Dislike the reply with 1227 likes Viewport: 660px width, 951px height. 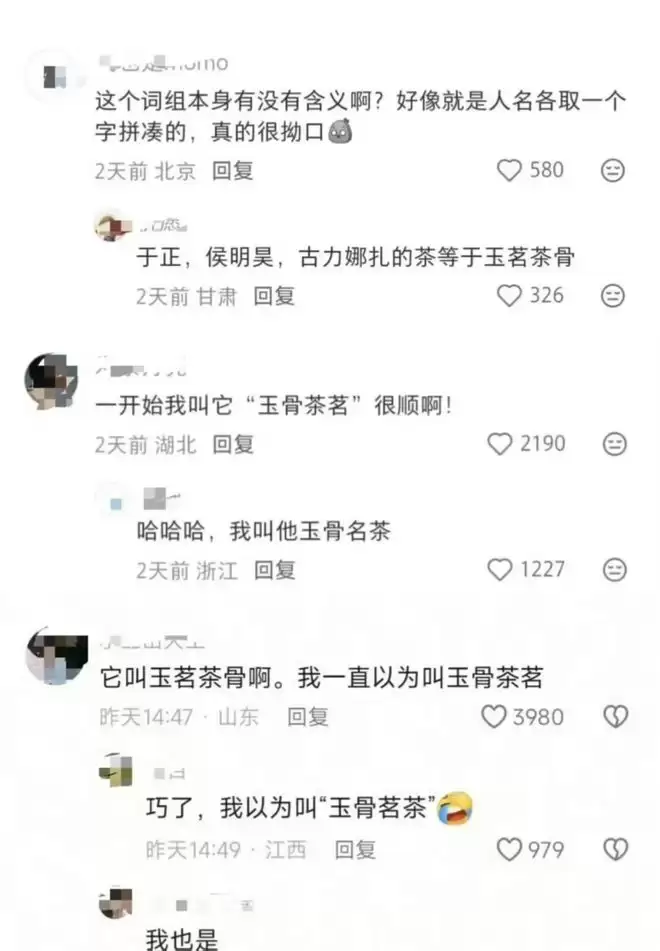coord(613,570)
